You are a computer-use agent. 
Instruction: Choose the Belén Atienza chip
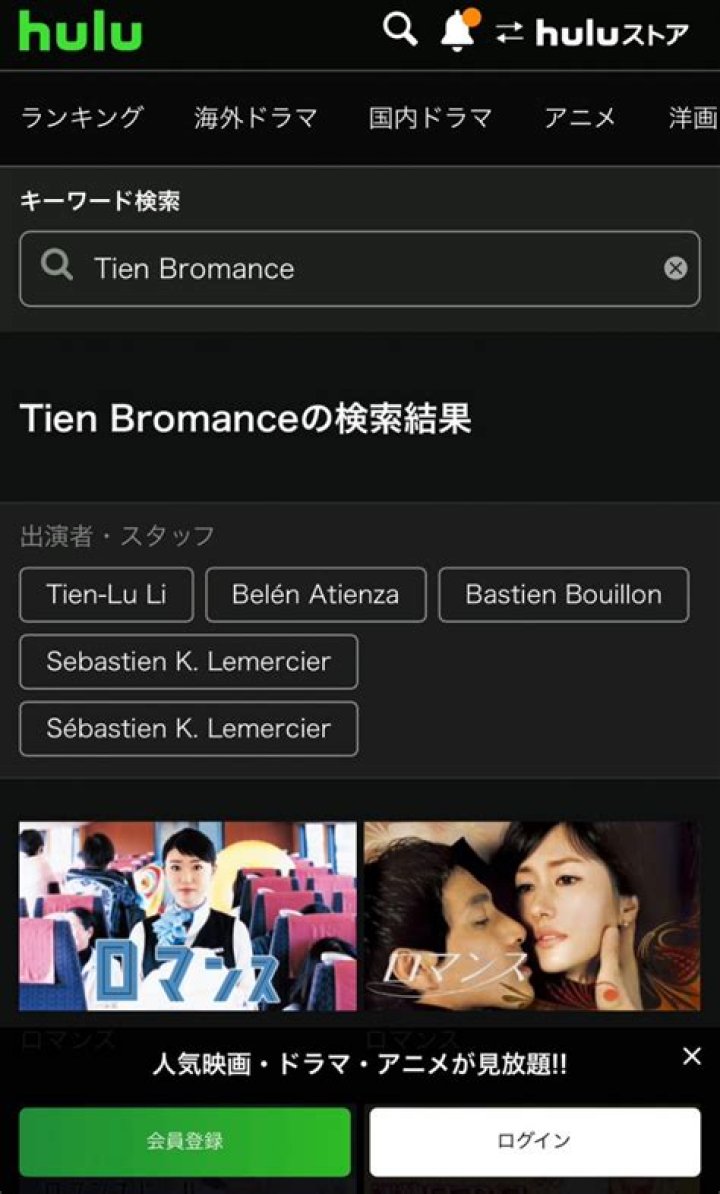(315, 595)
